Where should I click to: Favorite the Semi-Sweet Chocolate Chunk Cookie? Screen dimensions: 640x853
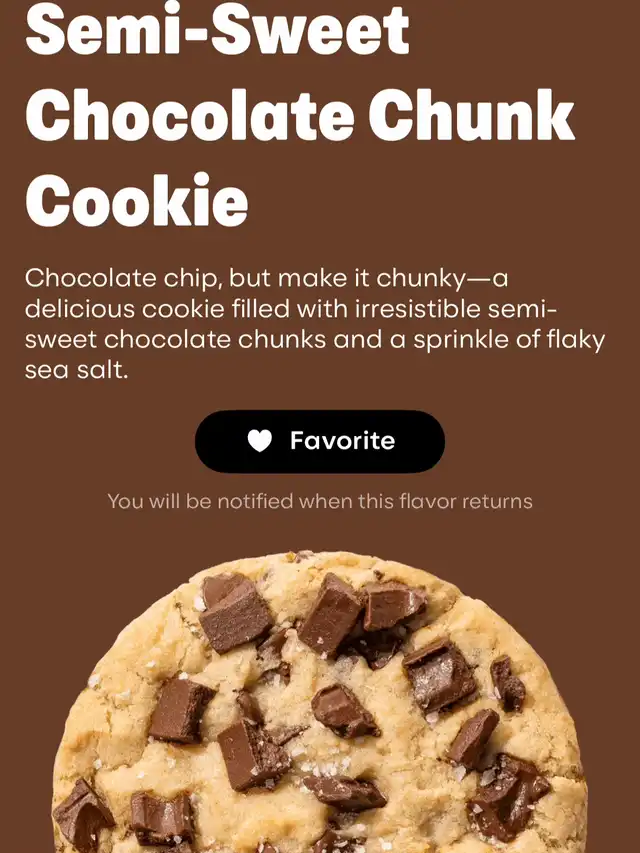coord(320,441)
